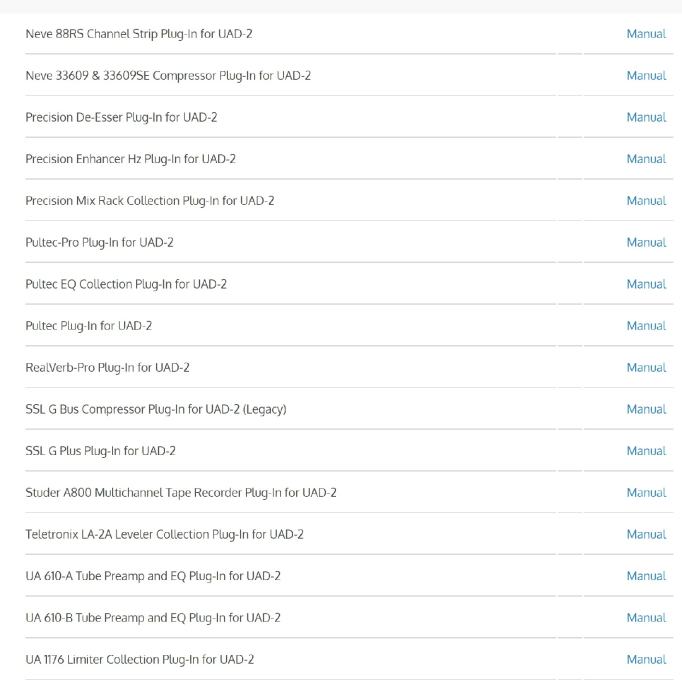682x690 pixels.
Task: View SSL G Bus Compressor (Legacy) manual
Action: (x=645, y=409)
